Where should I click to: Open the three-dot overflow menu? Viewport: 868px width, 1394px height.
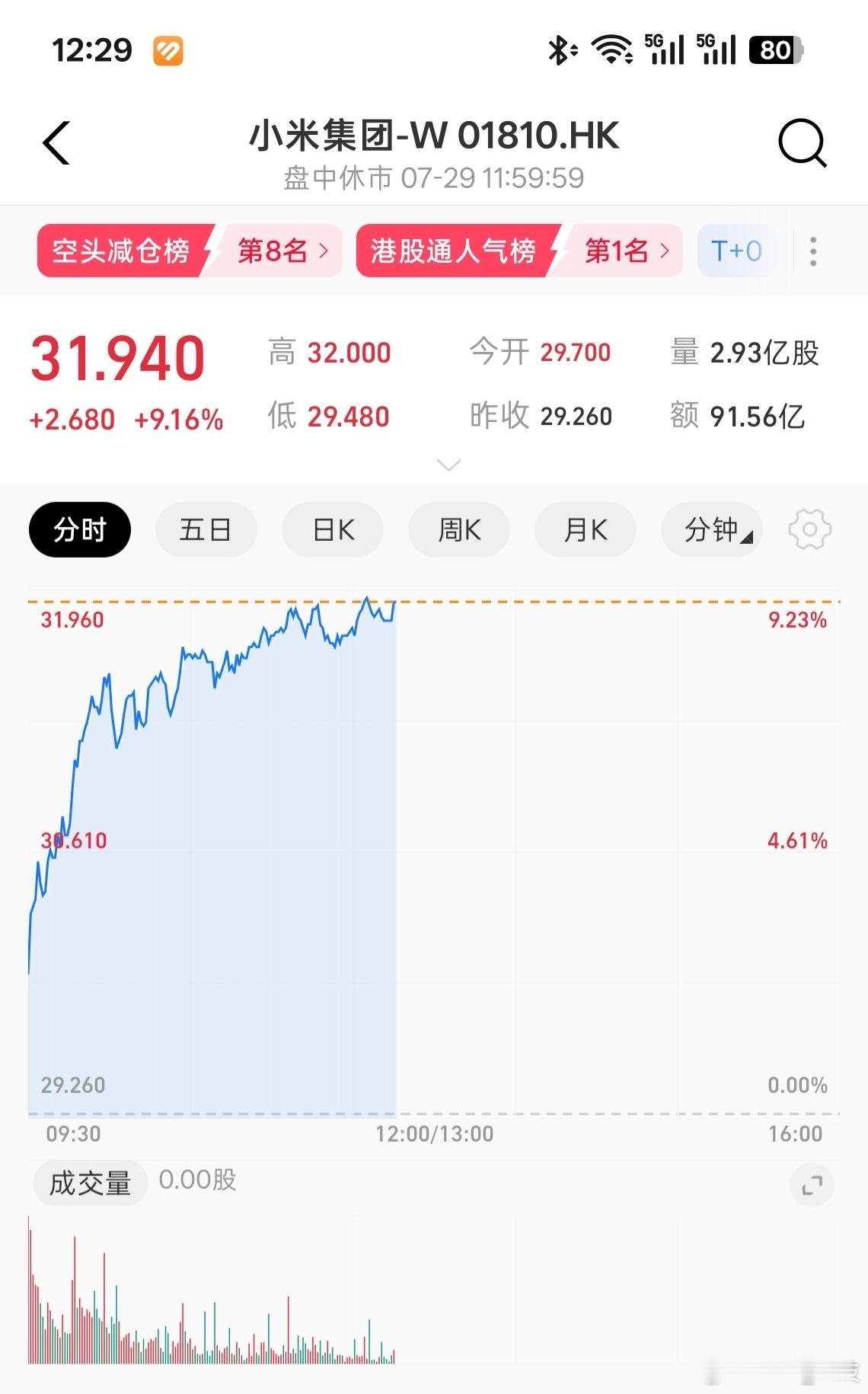(x=813, y=251)
